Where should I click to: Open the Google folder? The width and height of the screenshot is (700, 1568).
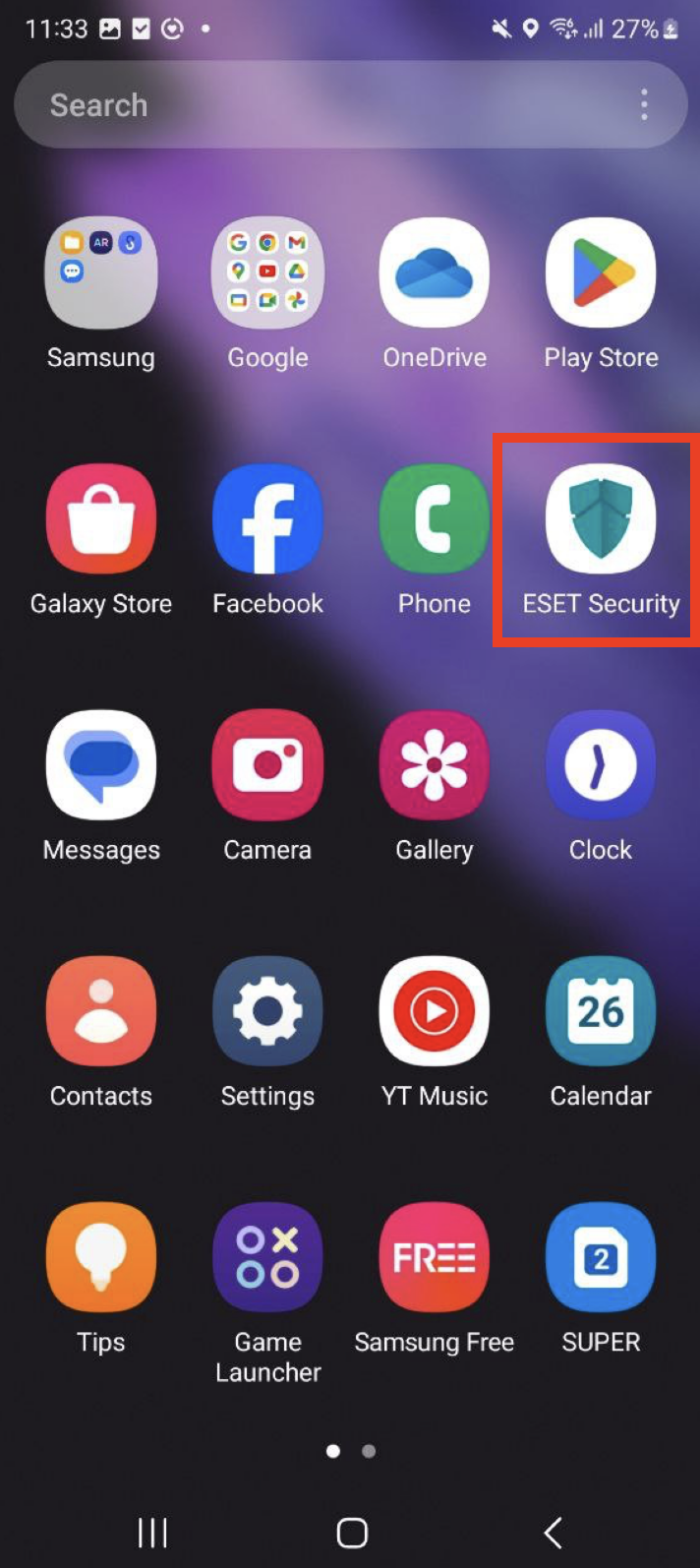pos(267,273)
